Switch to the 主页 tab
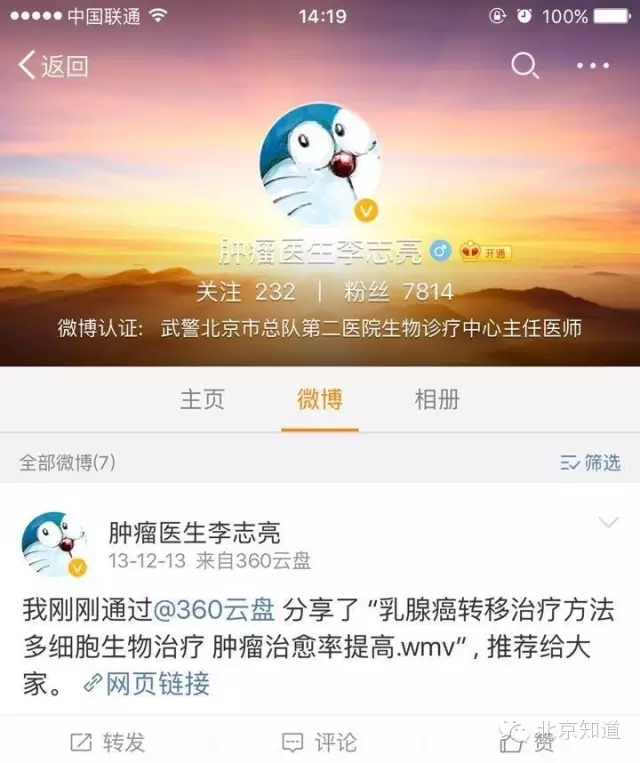The width and height of the screenshot is (640, 763). coord(202,399)
